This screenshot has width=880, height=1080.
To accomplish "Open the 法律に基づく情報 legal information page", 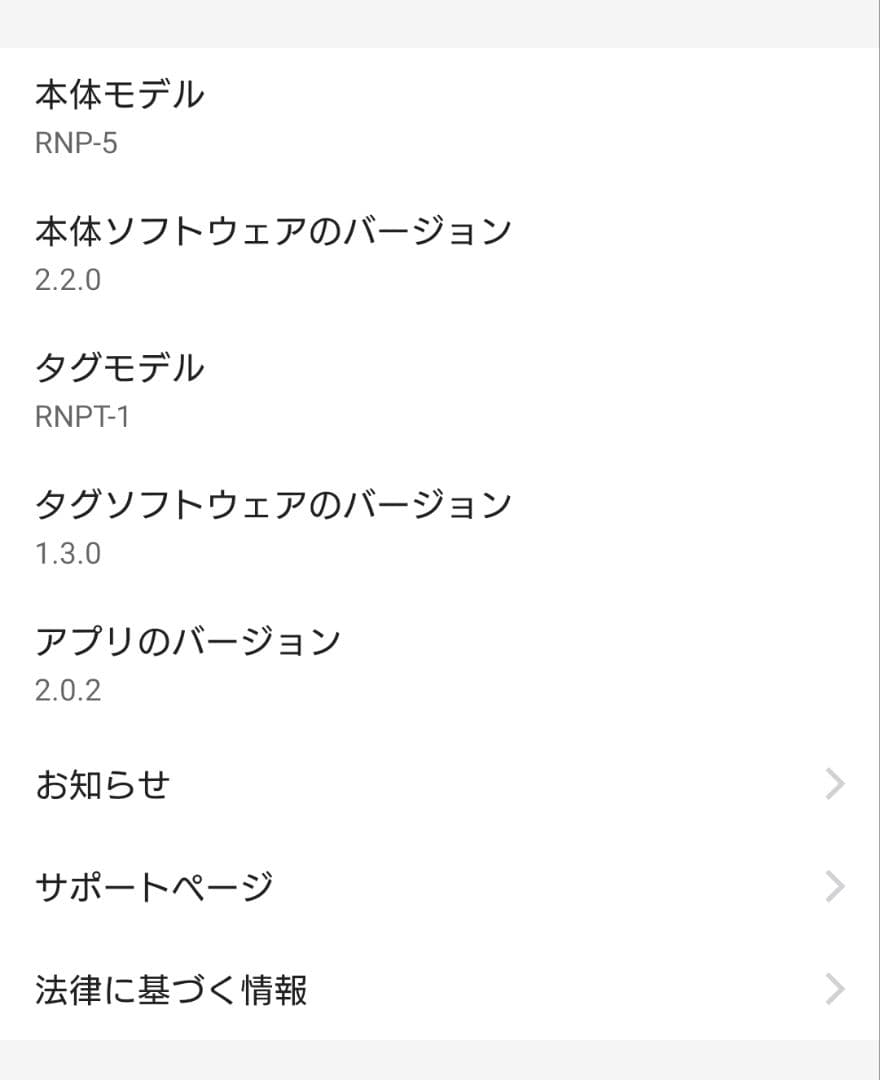I will [x=172, y=991].
